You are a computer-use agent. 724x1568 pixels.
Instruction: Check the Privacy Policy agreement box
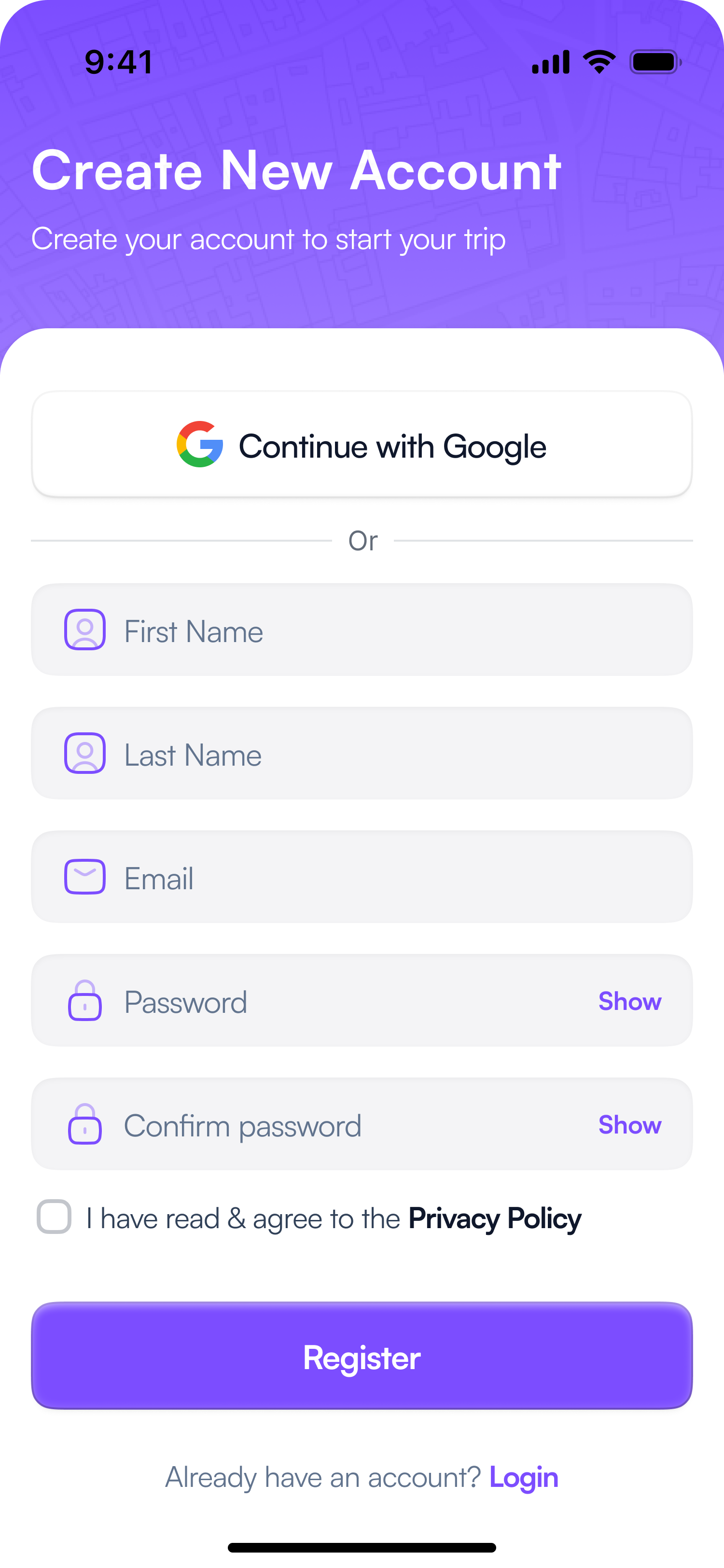(x=54, y=1218)
